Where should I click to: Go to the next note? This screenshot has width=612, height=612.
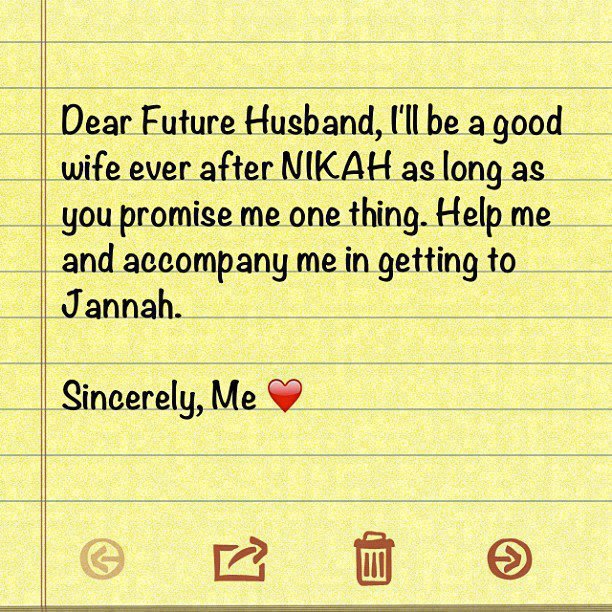coord(509,559)
